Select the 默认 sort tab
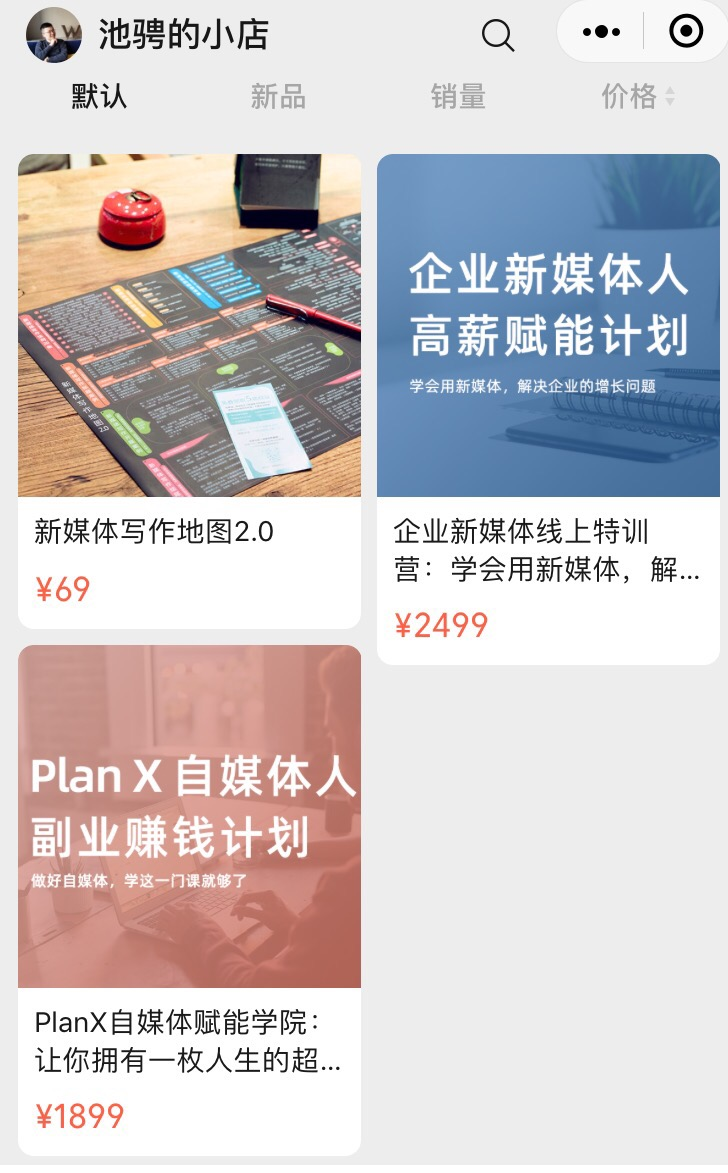The image size is (728, 1173). coord(99,97)
